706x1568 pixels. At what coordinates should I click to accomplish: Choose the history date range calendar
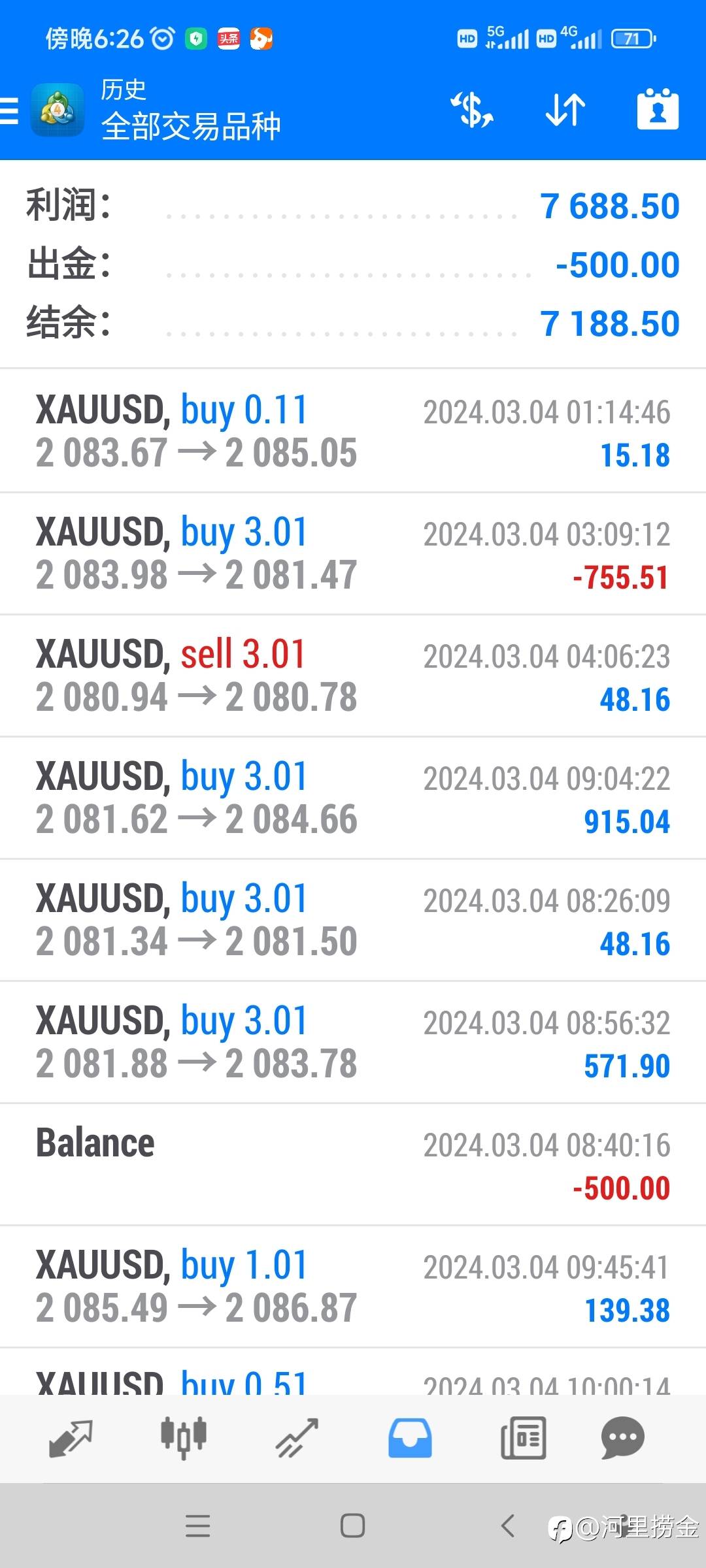tap(658, 110)
